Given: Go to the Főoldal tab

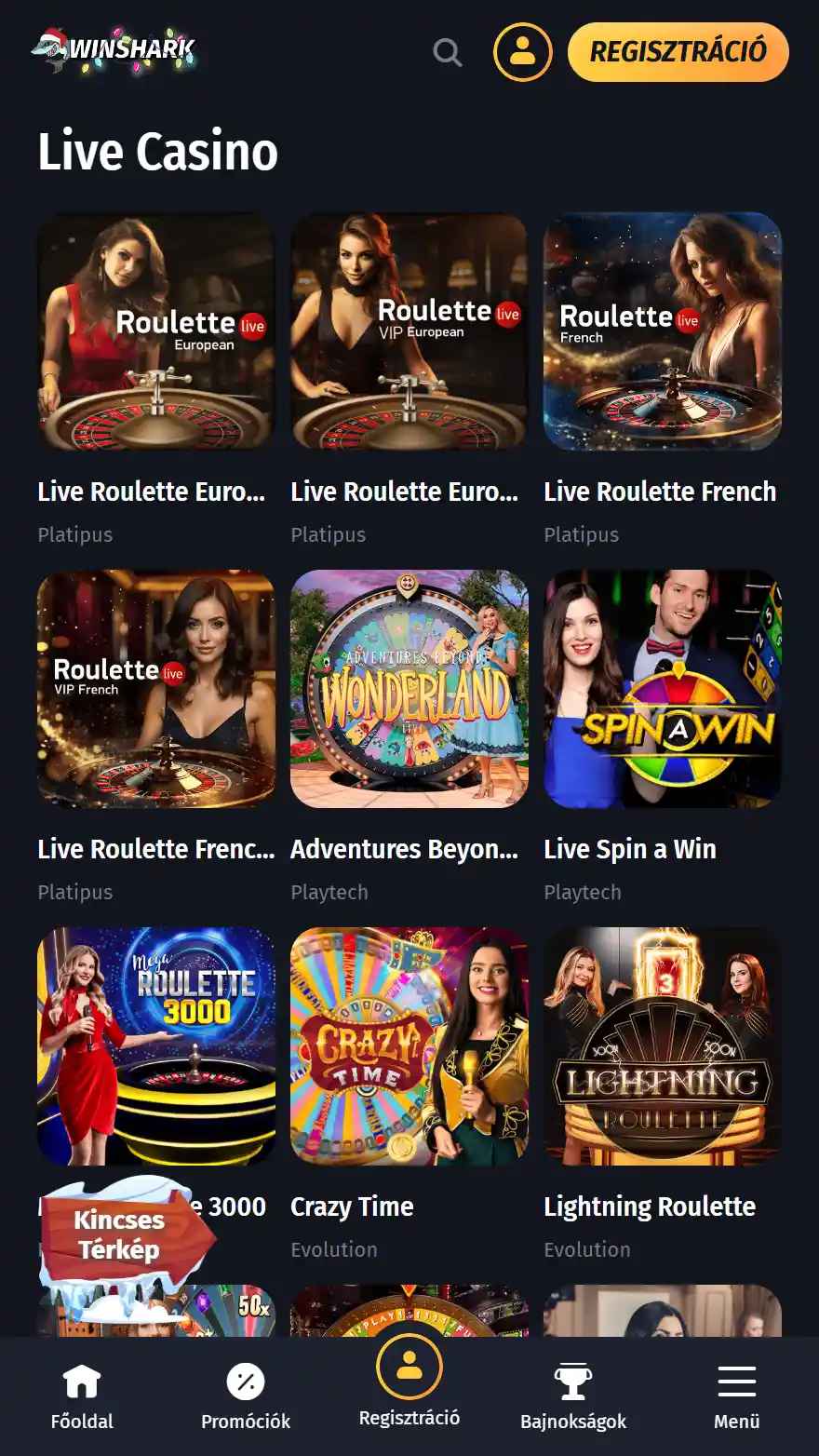Looking at the screenshot, I should (x=82, y=1395).
